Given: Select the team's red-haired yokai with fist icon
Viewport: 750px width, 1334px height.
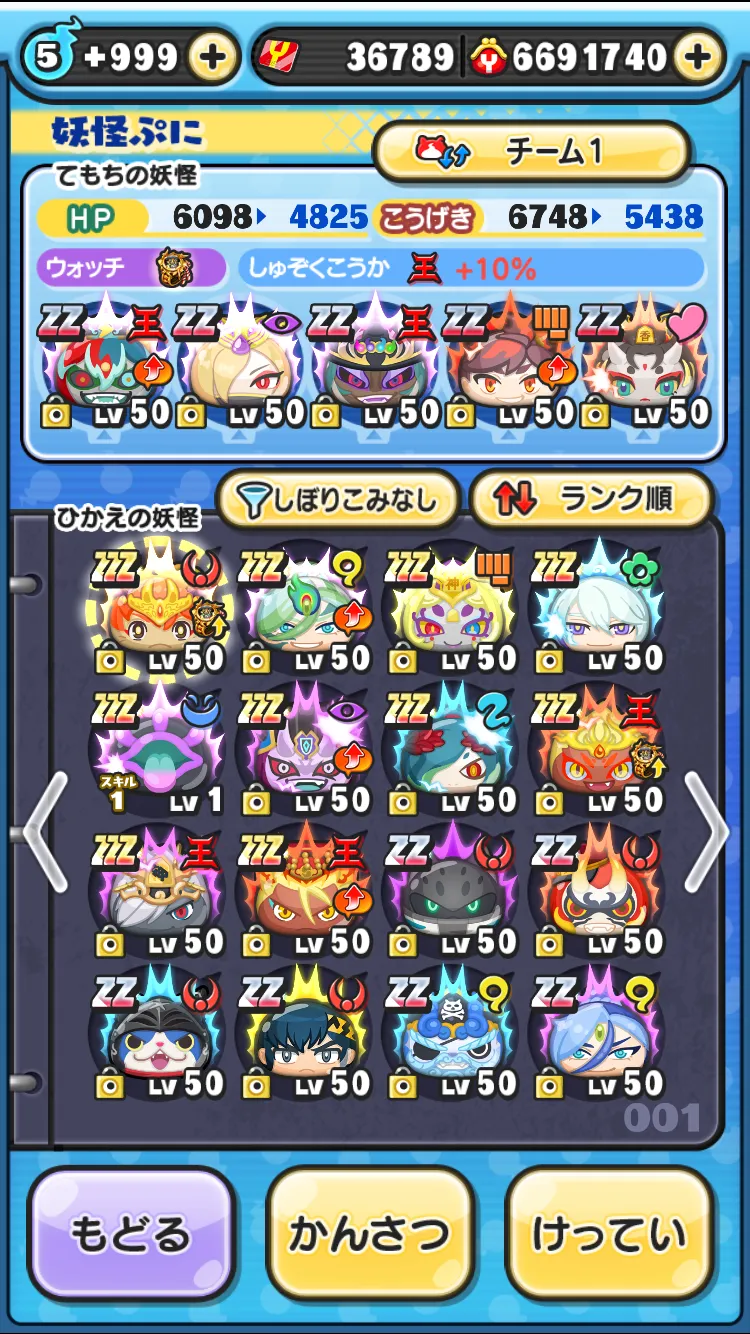Looking at the screenshot, I should click(509, 362).
